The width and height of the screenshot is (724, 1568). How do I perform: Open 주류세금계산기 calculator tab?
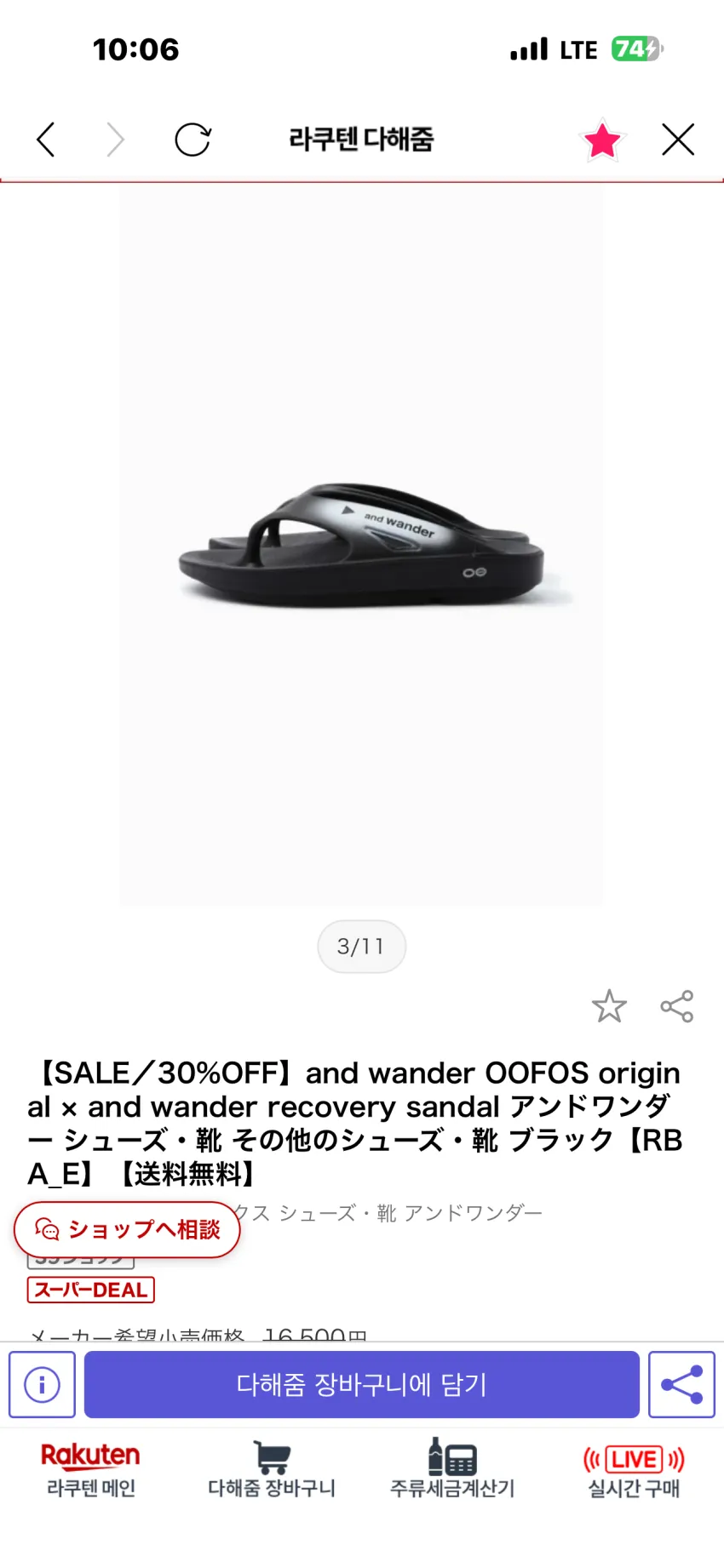[x=452, y=1470]
